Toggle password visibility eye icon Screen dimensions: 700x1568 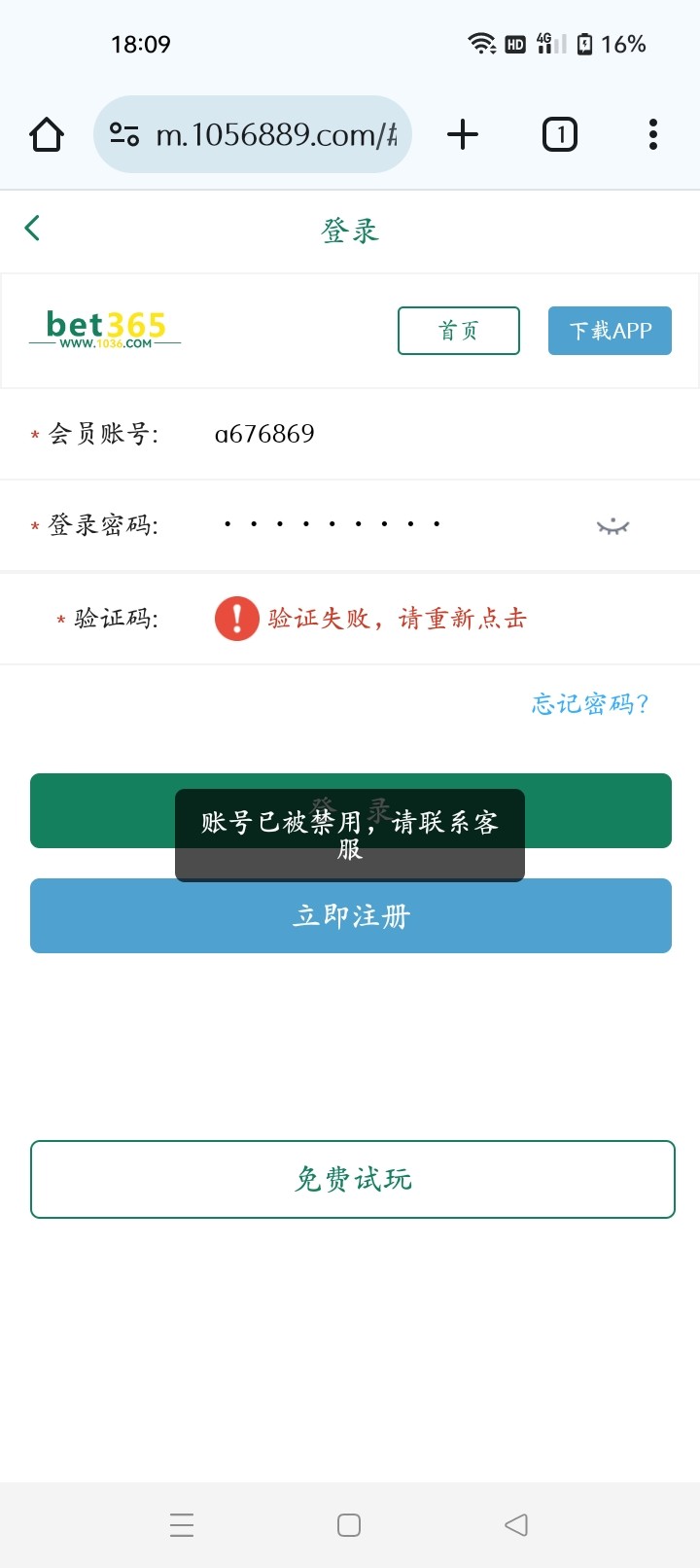coord(612,526)
